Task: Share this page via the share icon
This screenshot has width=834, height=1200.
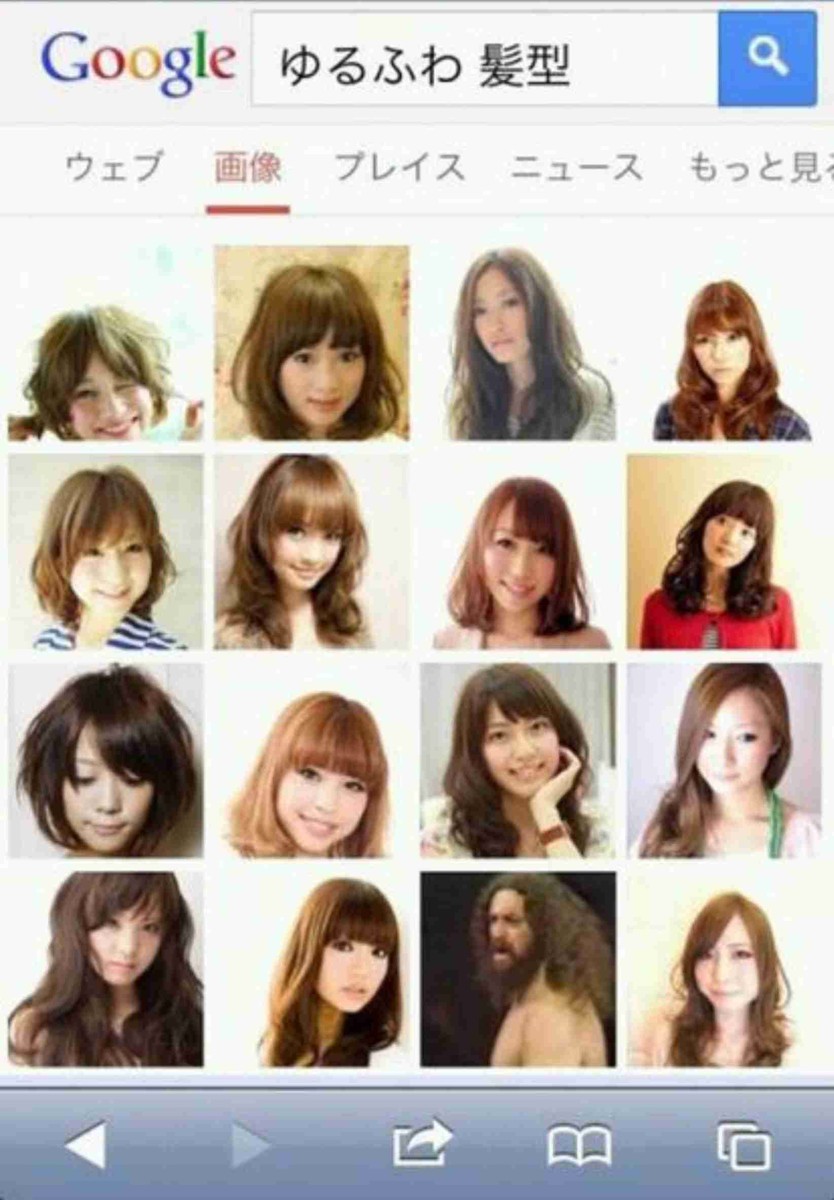Action: tap(422, 1145)
